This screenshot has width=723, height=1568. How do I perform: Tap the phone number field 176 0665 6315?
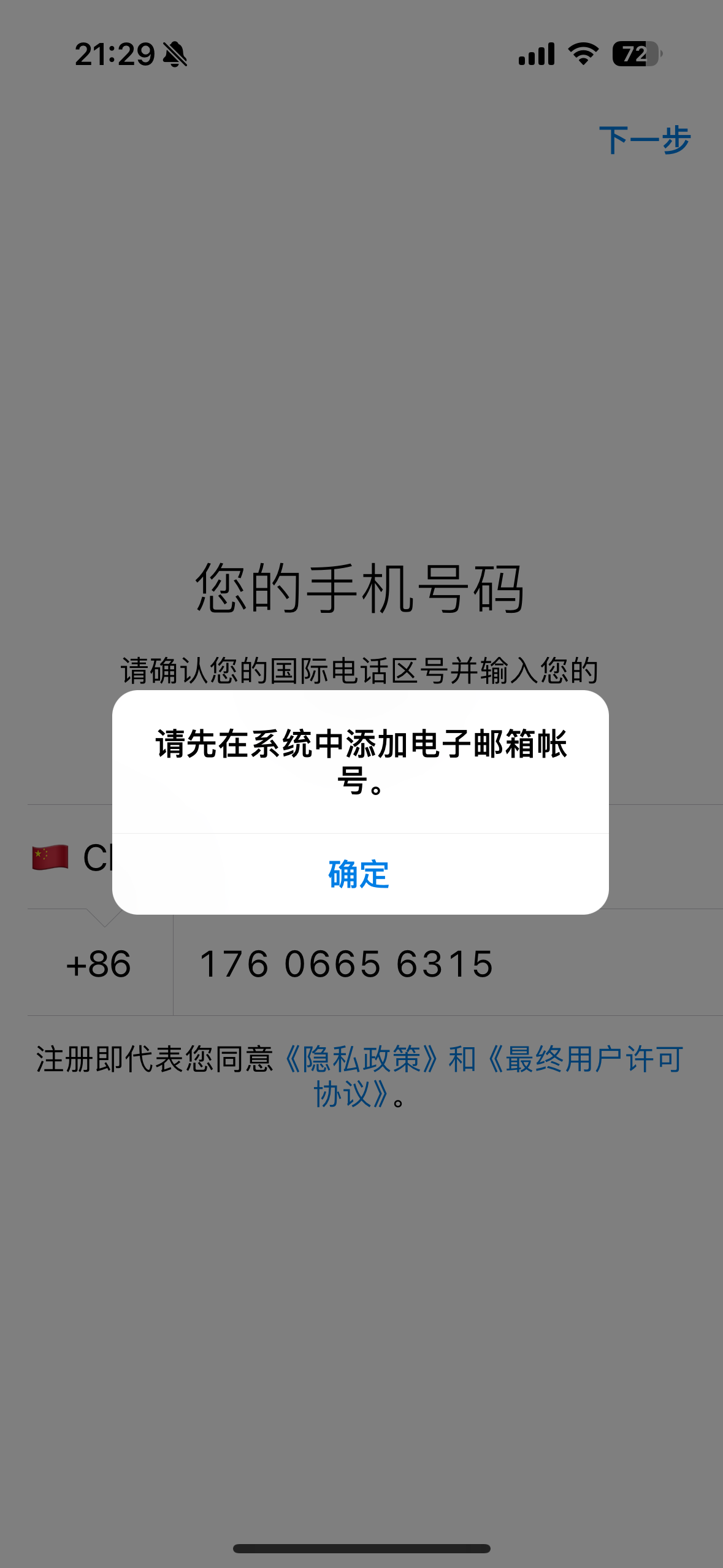tap(448, 963)
